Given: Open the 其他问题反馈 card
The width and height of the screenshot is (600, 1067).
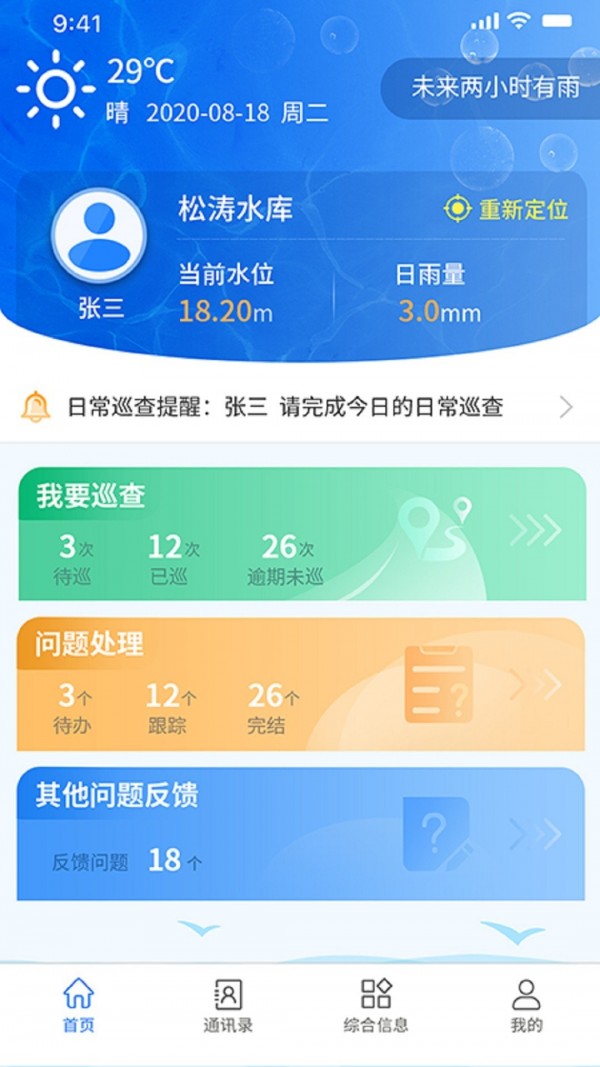Looking at the screenshot, I should coord(300,834).
